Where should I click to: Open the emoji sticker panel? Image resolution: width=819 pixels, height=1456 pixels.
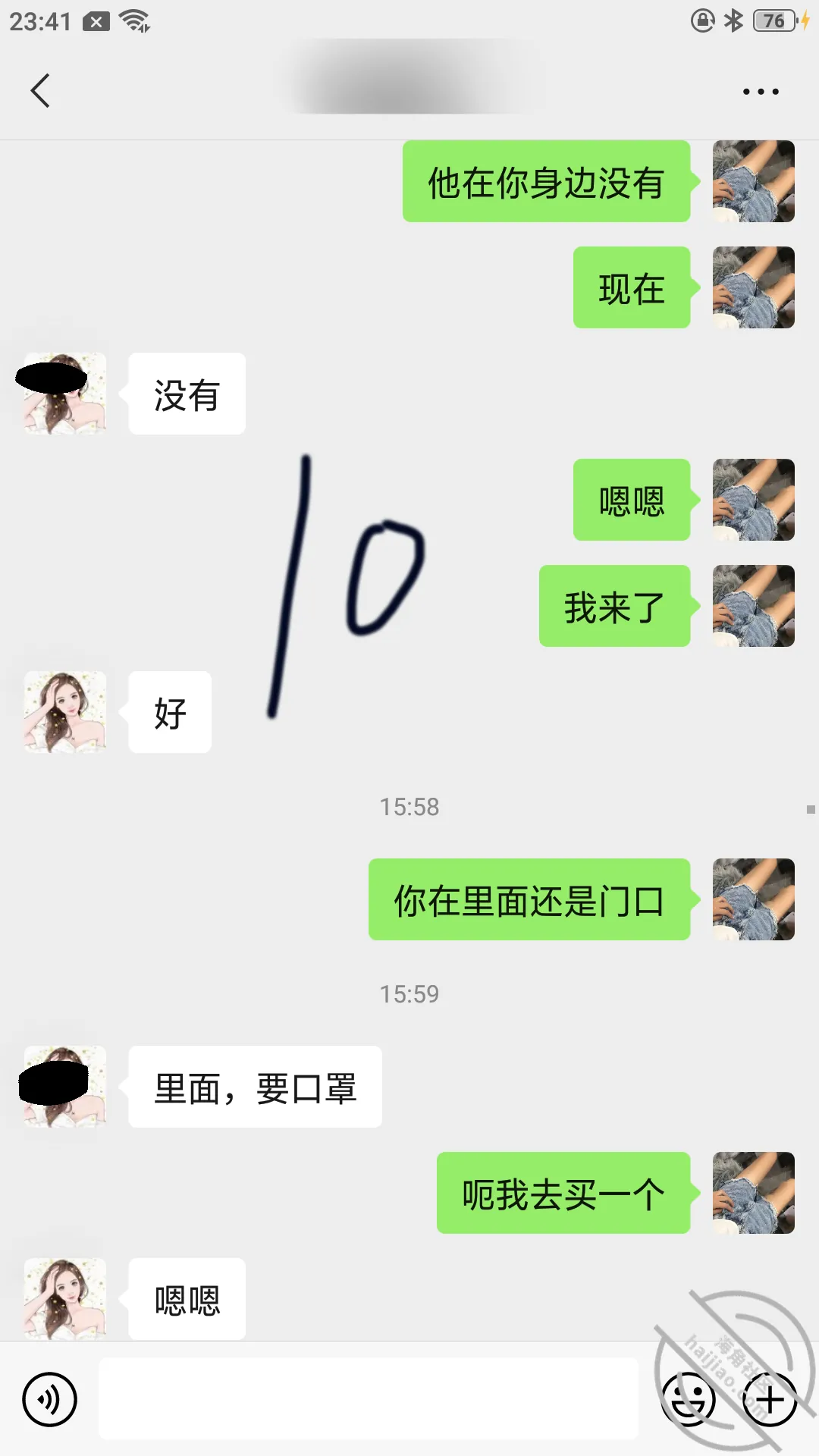pyautogui.click(x=689, y=1399)
